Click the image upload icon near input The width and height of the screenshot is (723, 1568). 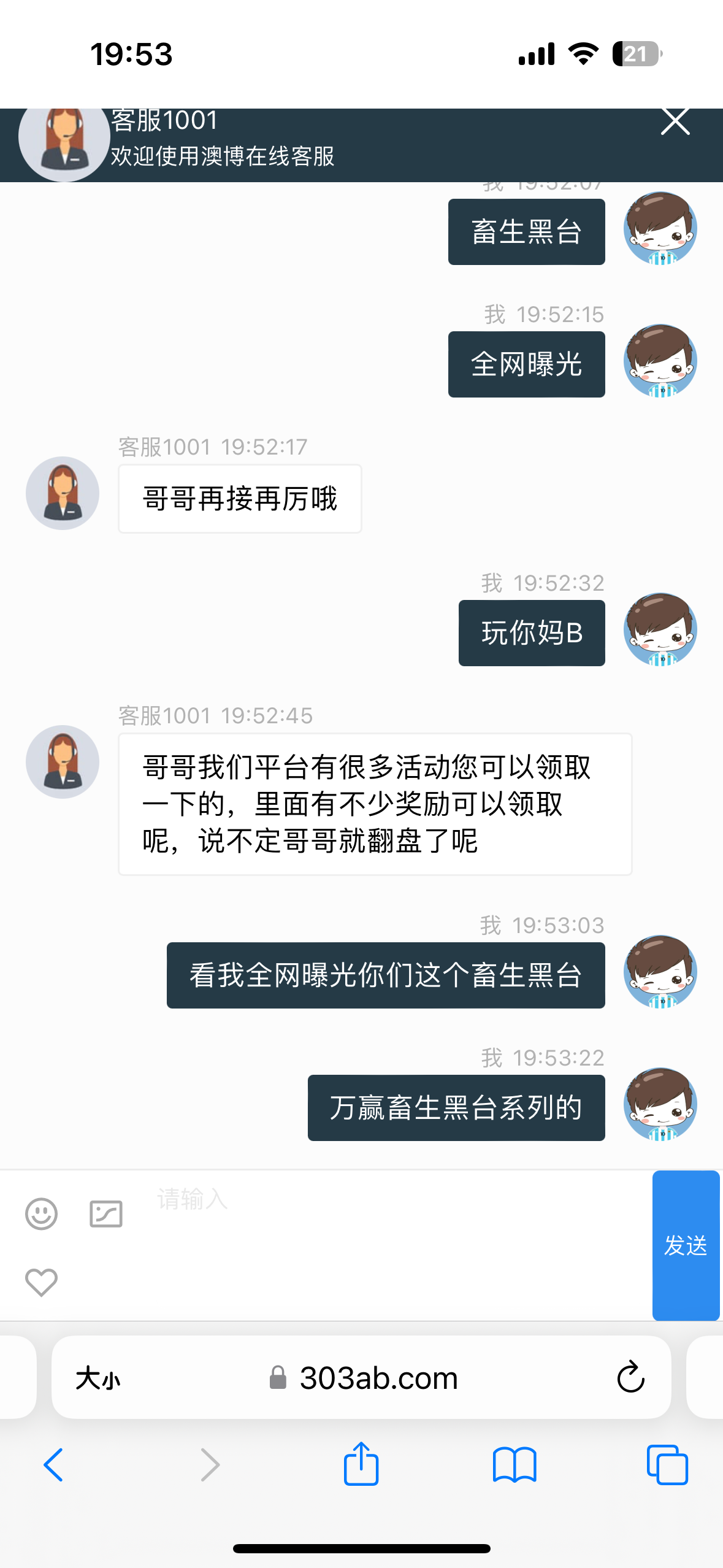(105, 1213)
